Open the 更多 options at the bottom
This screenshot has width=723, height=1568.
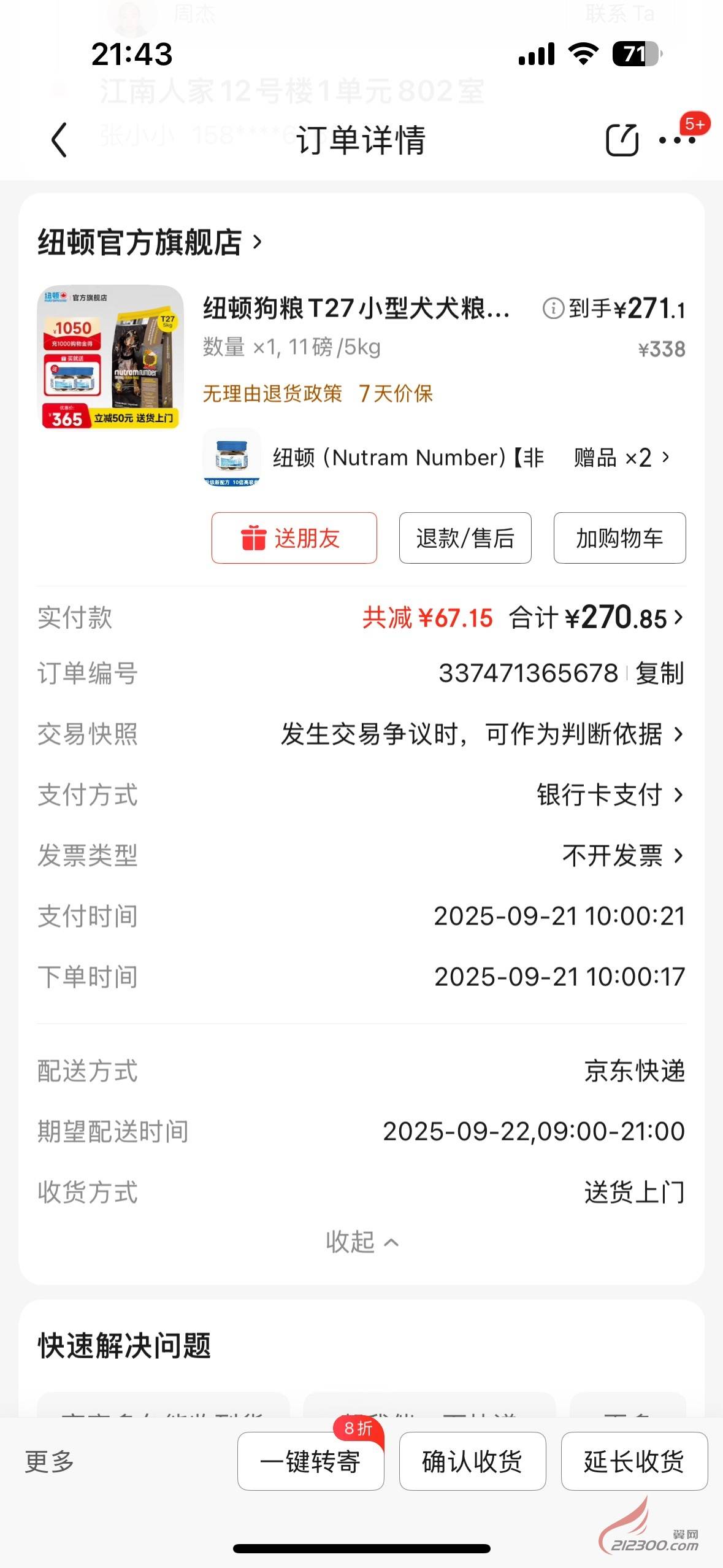pyautogui.click(x=49, y=1461)
